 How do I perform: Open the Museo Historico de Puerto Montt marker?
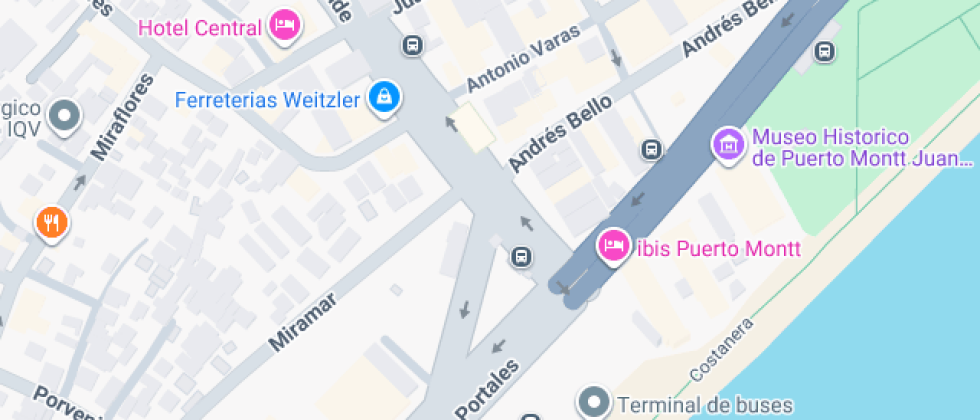tap(729, 143)
